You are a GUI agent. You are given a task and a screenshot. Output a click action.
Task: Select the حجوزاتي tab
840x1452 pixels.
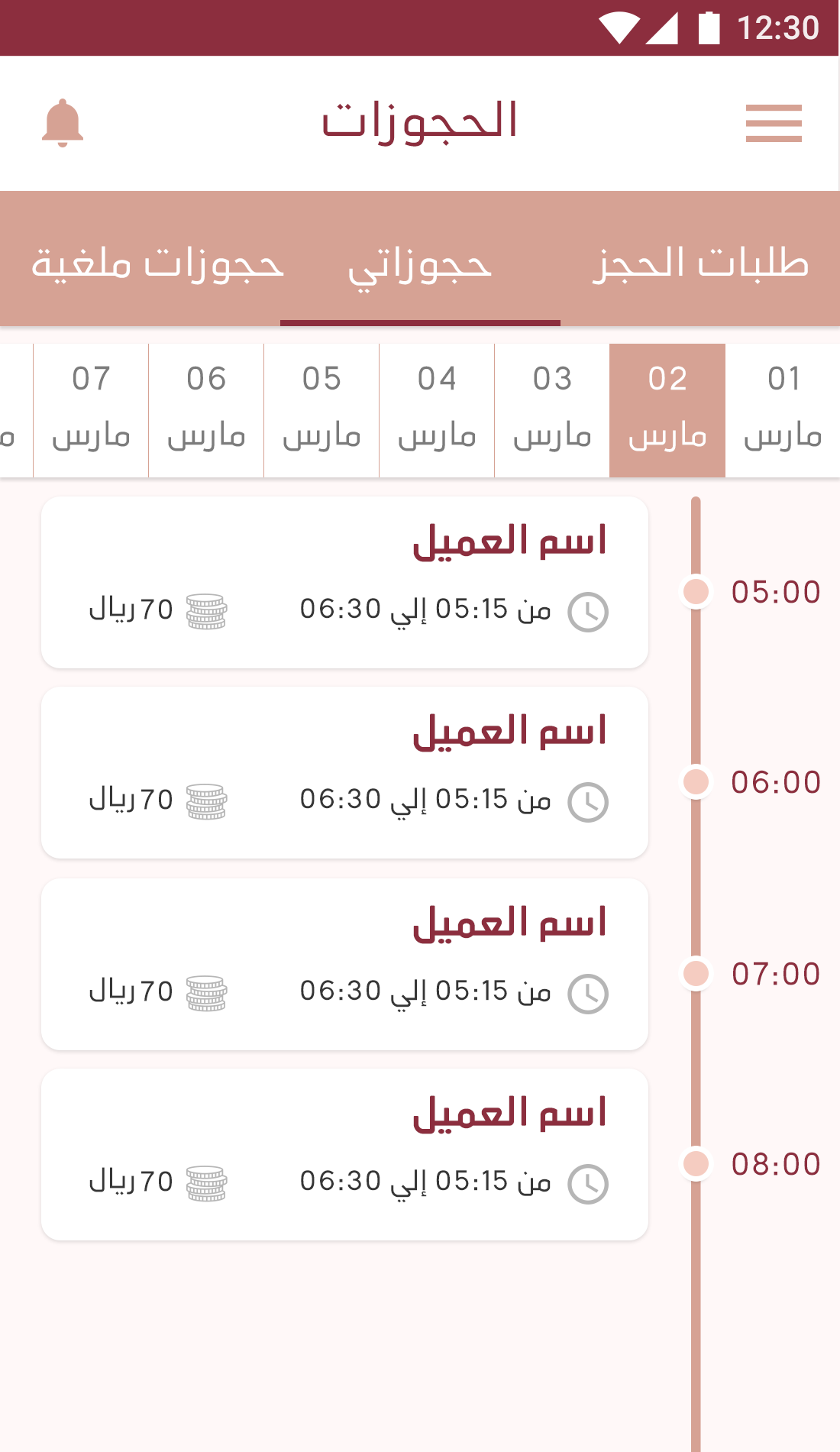(420, 263)
